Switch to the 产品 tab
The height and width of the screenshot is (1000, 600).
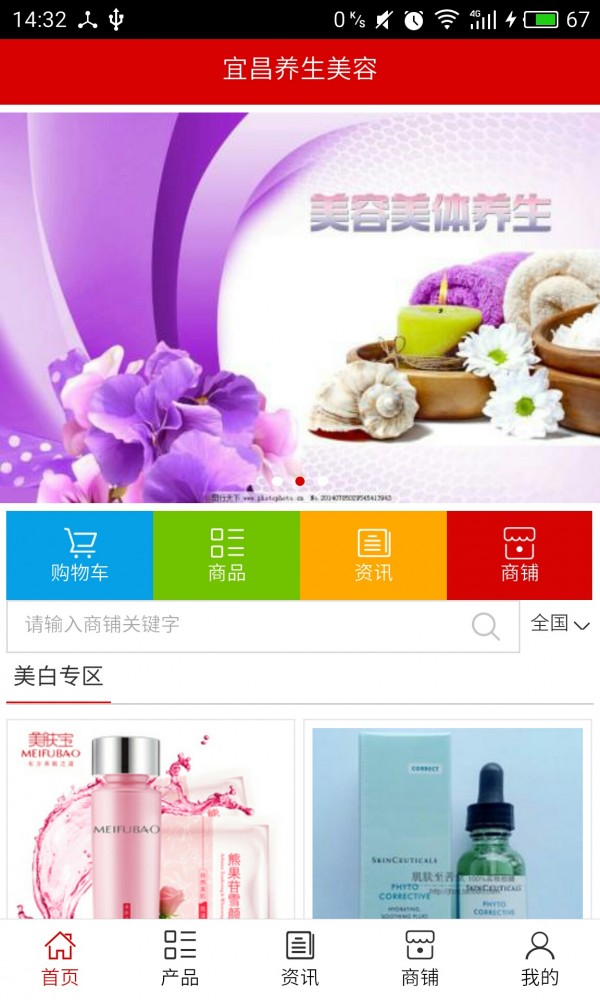[180, 958]
